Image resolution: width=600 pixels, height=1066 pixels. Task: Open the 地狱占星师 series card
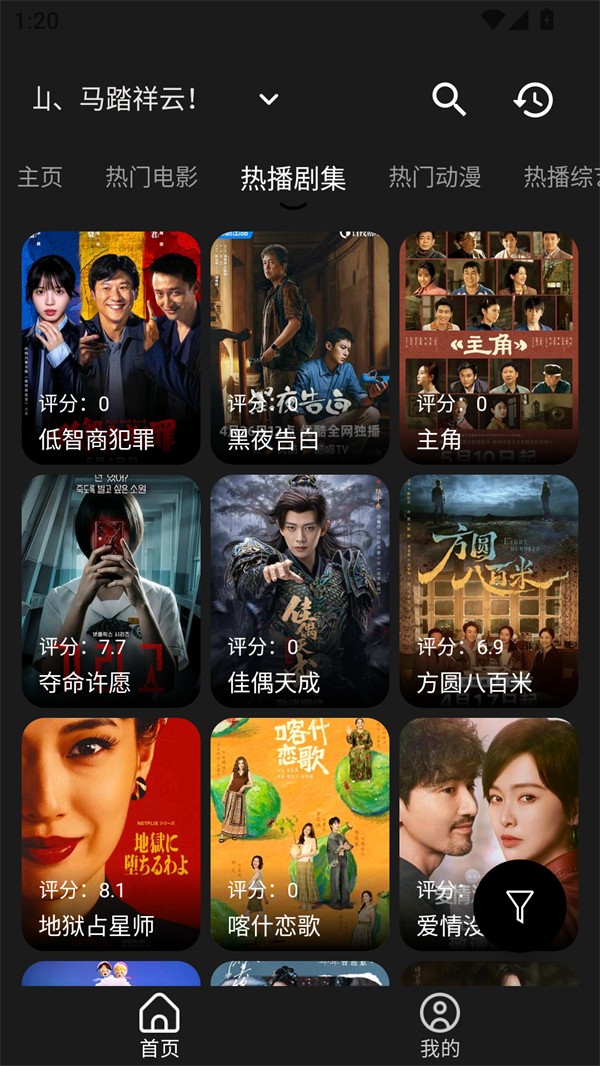(x=111, y=834)
